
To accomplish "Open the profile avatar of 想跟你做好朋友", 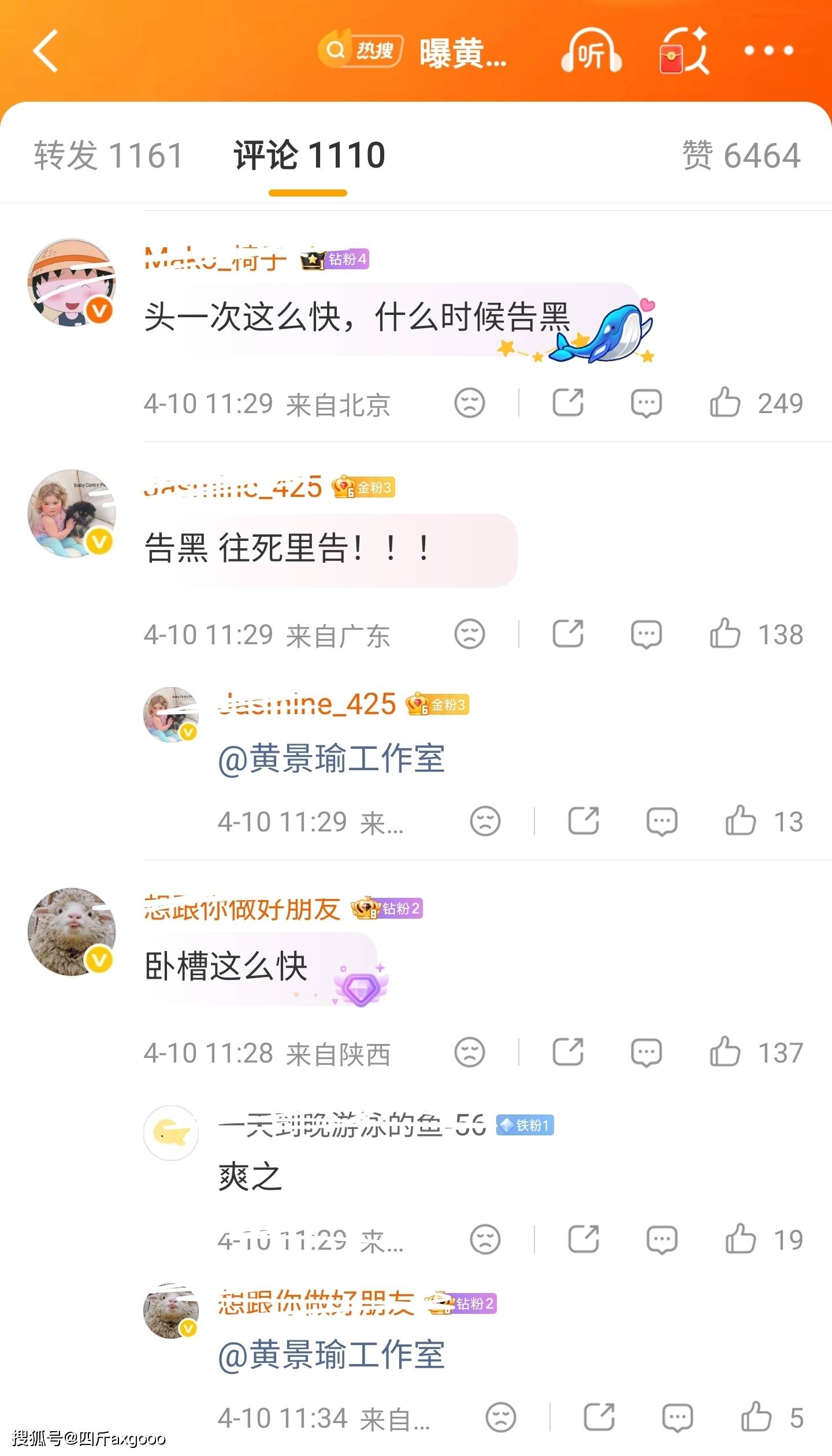I will pos(72,931).
